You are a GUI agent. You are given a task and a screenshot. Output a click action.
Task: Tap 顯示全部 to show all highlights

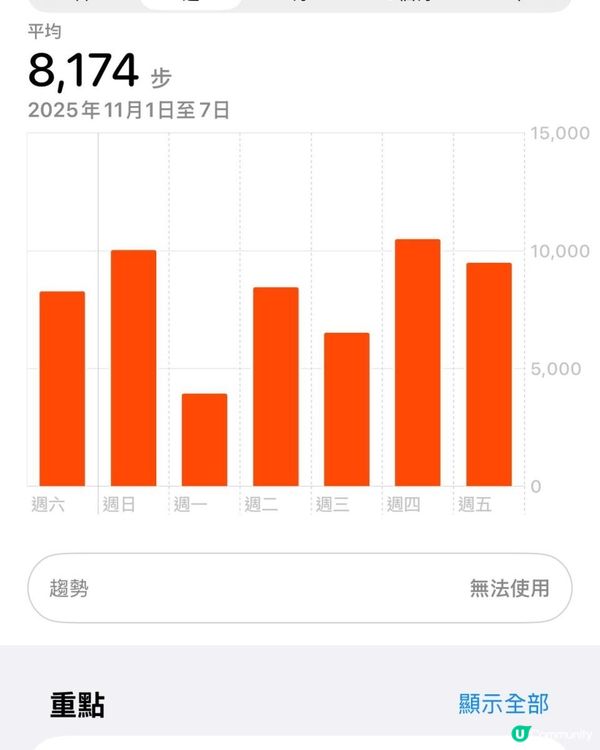pyautogui.click(x=504, y=704)
